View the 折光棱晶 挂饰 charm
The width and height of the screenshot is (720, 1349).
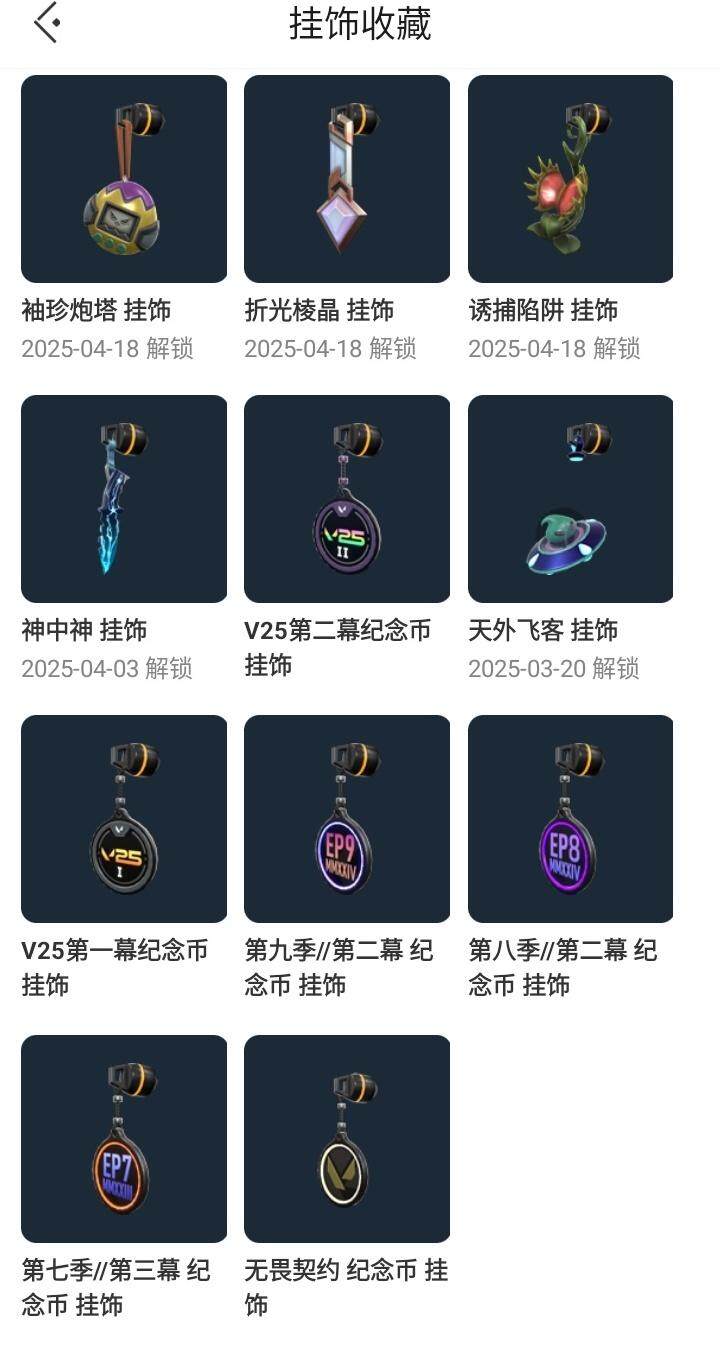point(347,179)
